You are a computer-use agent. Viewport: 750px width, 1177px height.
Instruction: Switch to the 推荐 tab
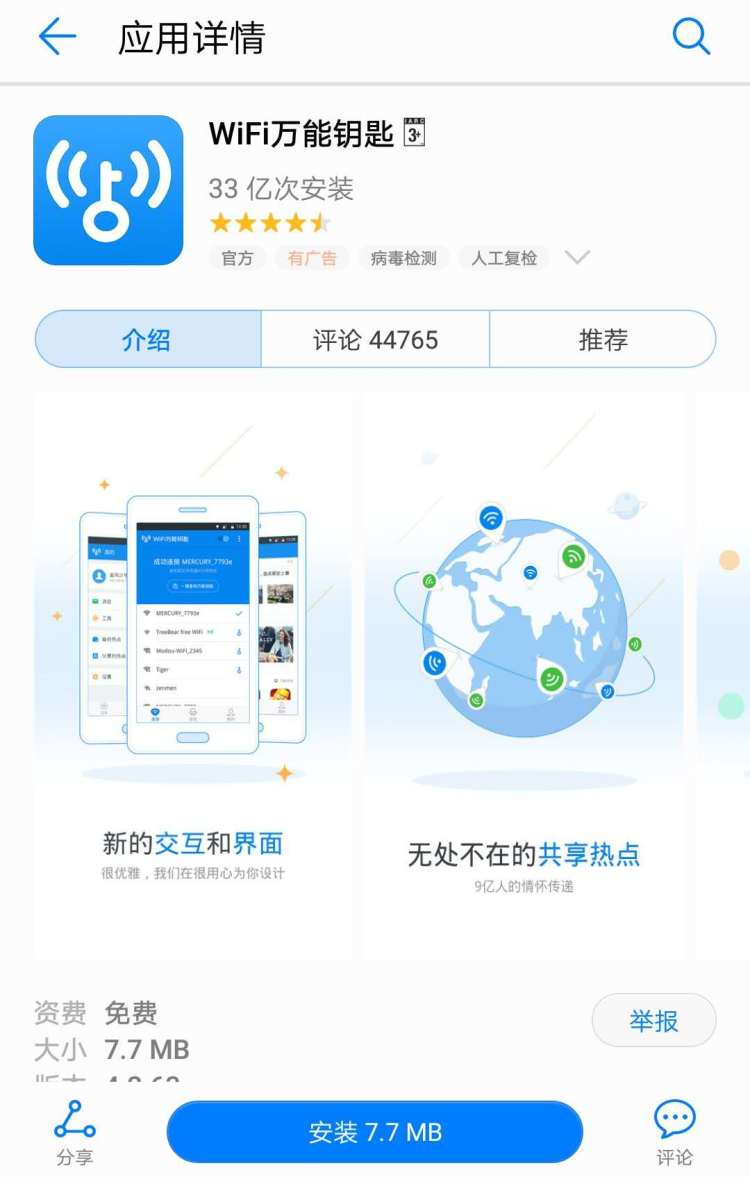(603, 340)
